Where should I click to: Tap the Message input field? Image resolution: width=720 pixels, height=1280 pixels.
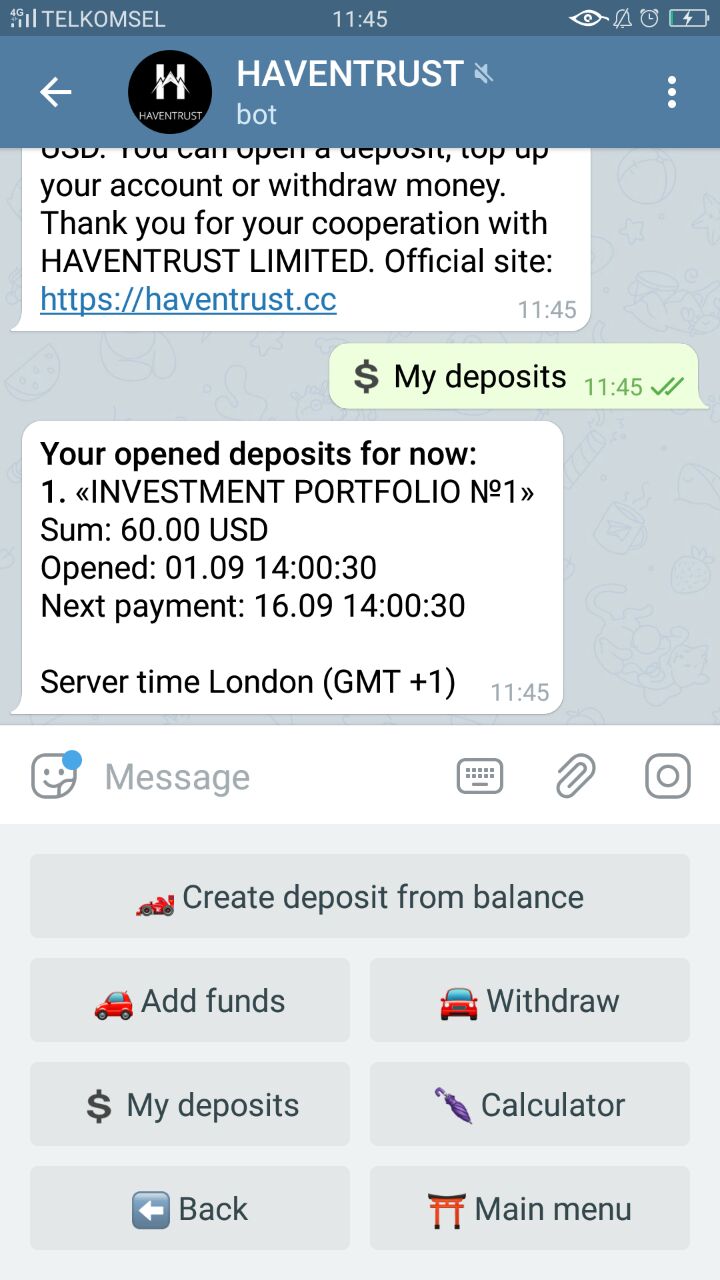pos(270,777)
